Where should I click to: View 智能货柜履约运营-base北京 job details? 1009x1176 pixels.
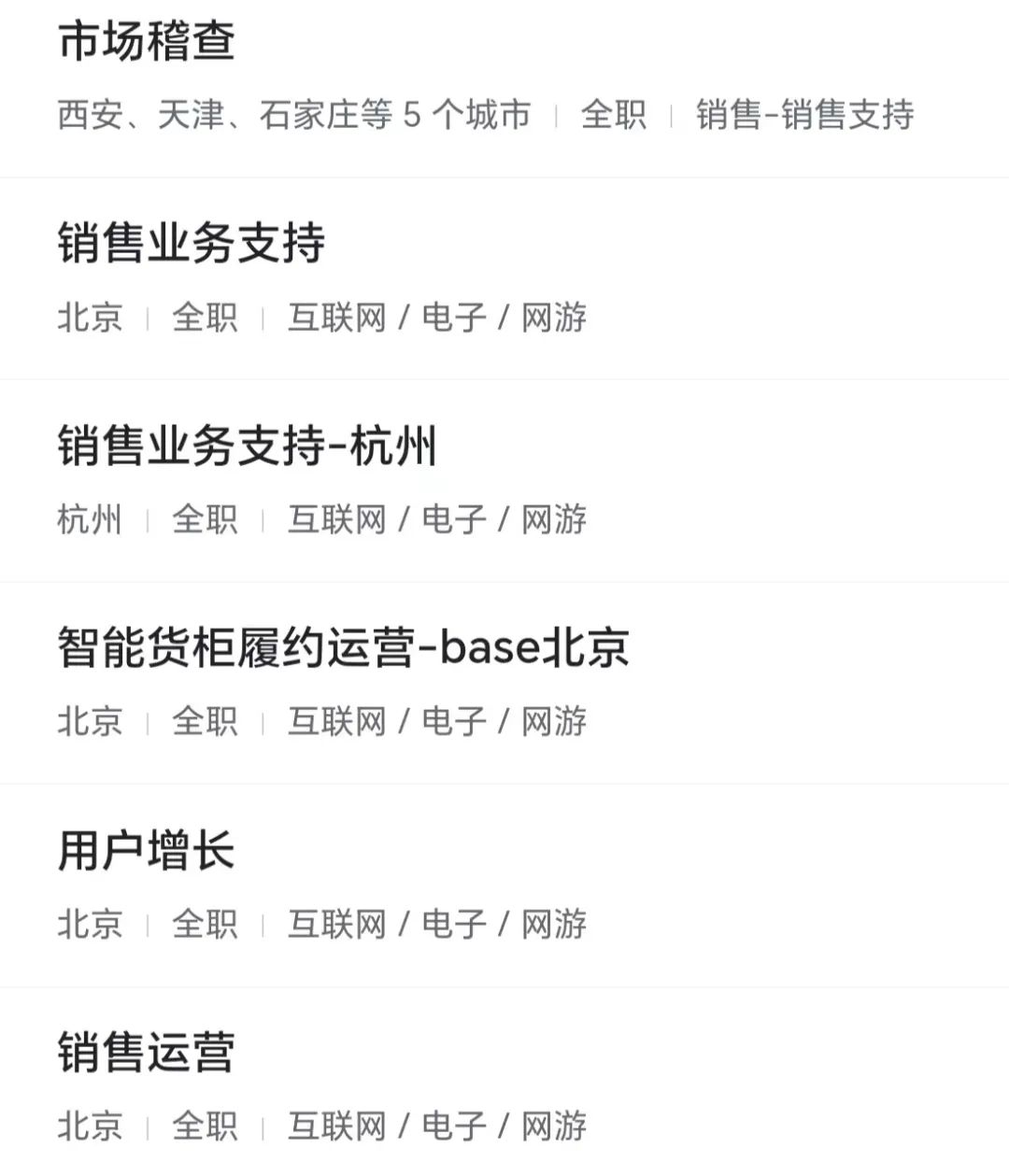coord(504,683)
